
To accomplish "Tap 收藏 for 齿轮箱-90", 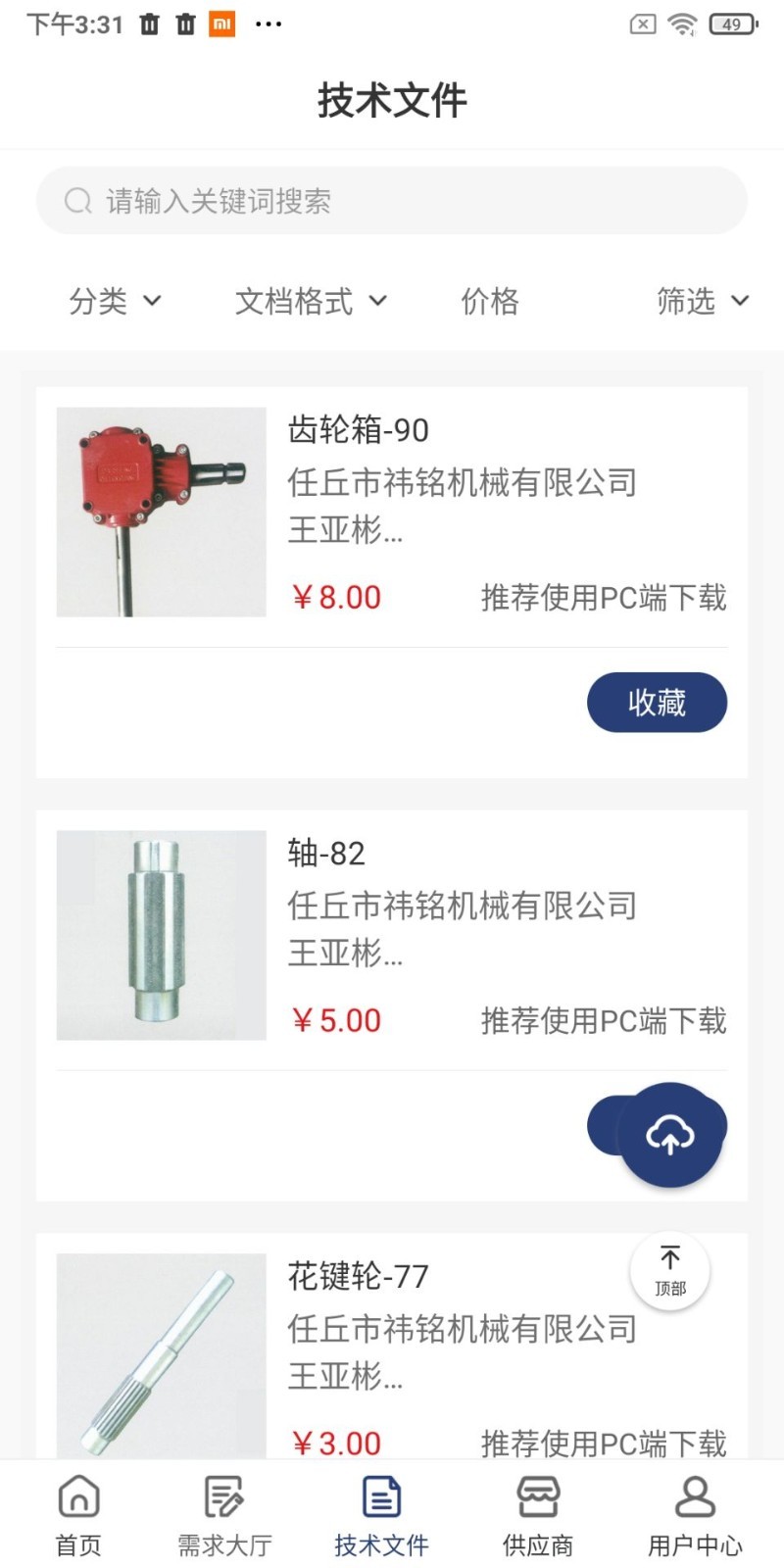I will [657, 703].
